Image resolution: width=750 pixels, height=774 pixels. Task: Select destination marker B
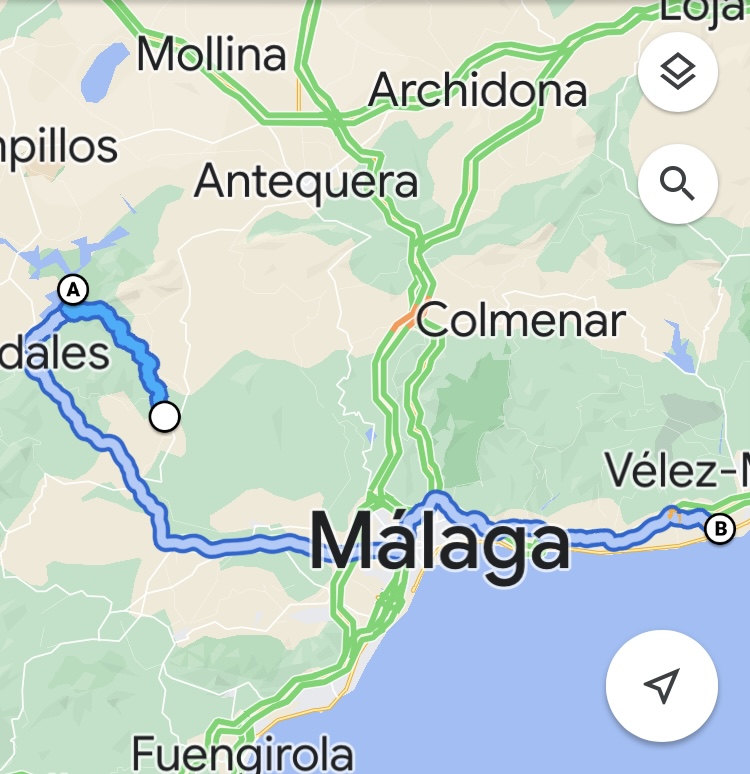718,528
